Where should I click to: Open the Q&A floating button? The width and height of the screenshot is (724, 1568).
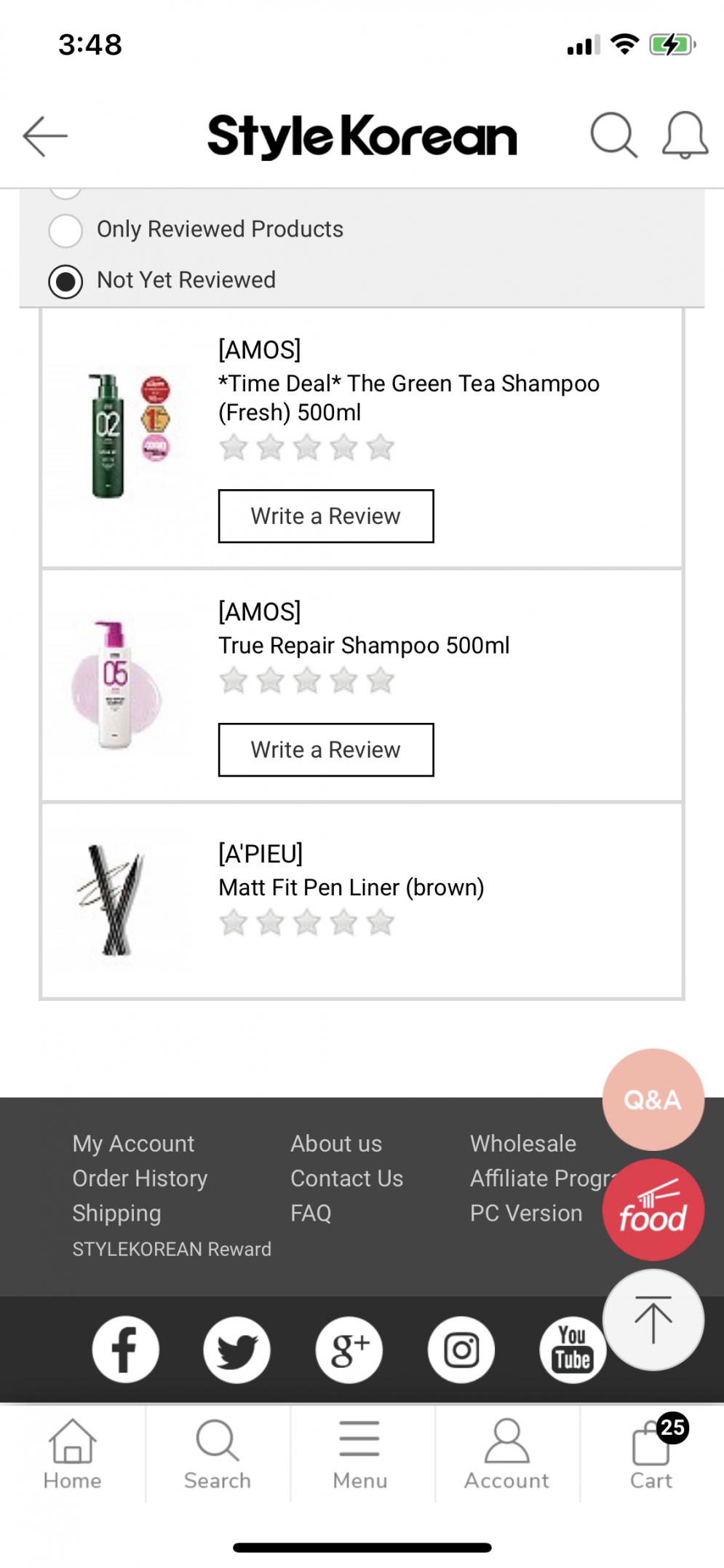653,1099
